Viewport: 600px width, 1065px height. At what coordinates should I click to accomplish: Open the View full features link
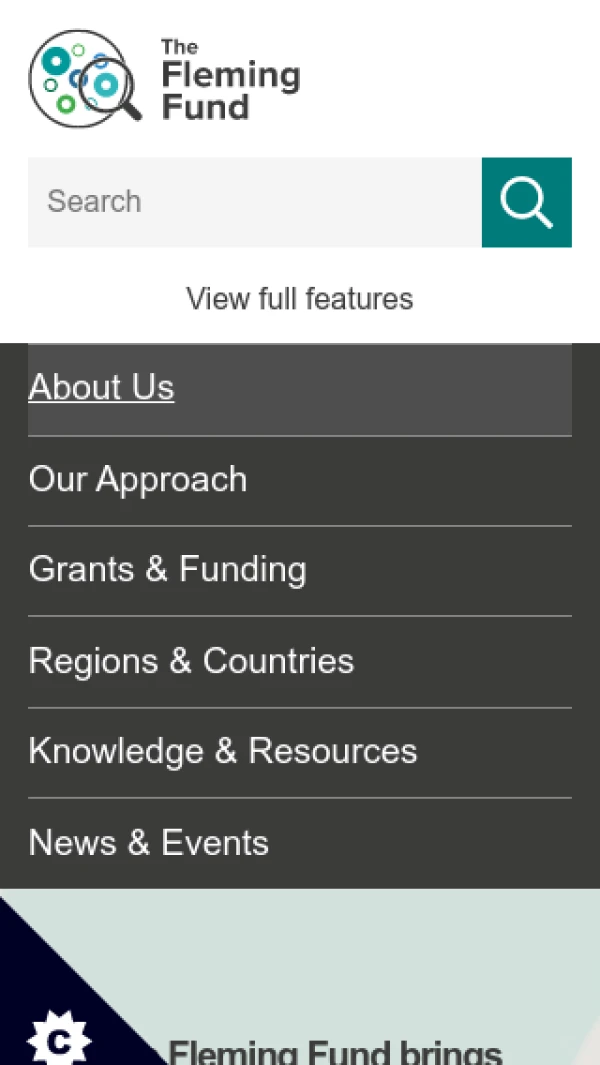click(x=299, y=299)
